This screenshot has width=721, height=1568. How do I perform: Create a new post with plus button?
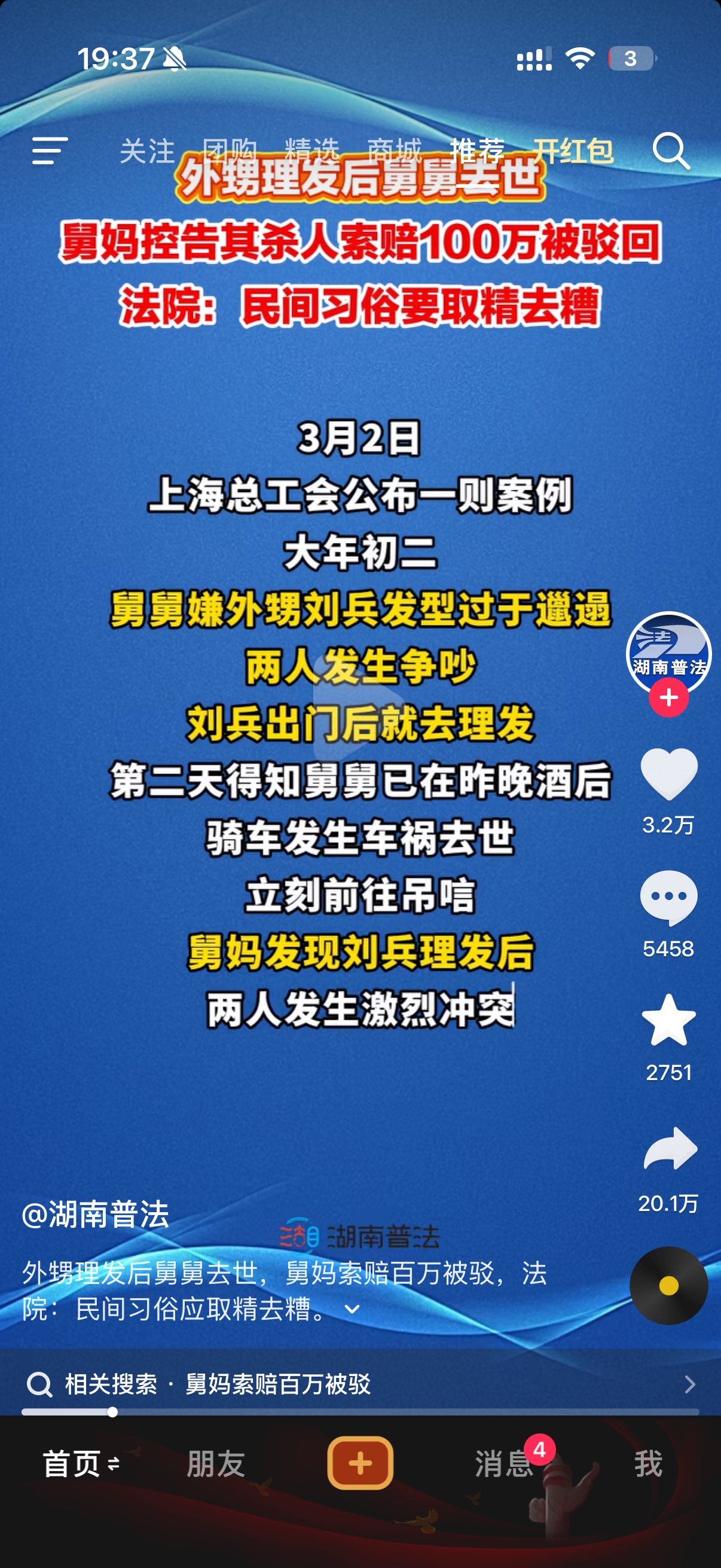point(360,1463)
